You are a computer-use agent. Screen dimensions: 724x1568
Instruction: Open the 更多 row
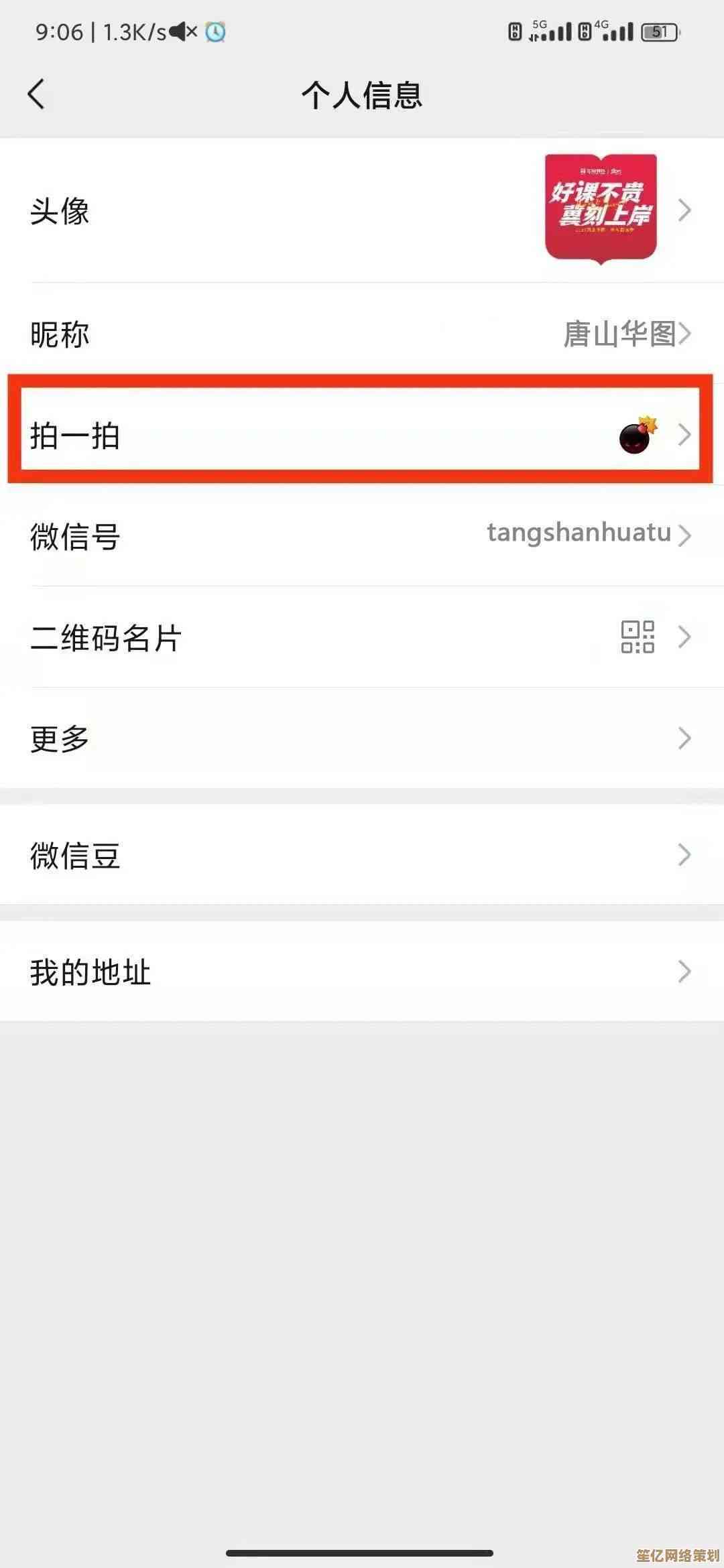pyautogui.click(x=362, y=738)
